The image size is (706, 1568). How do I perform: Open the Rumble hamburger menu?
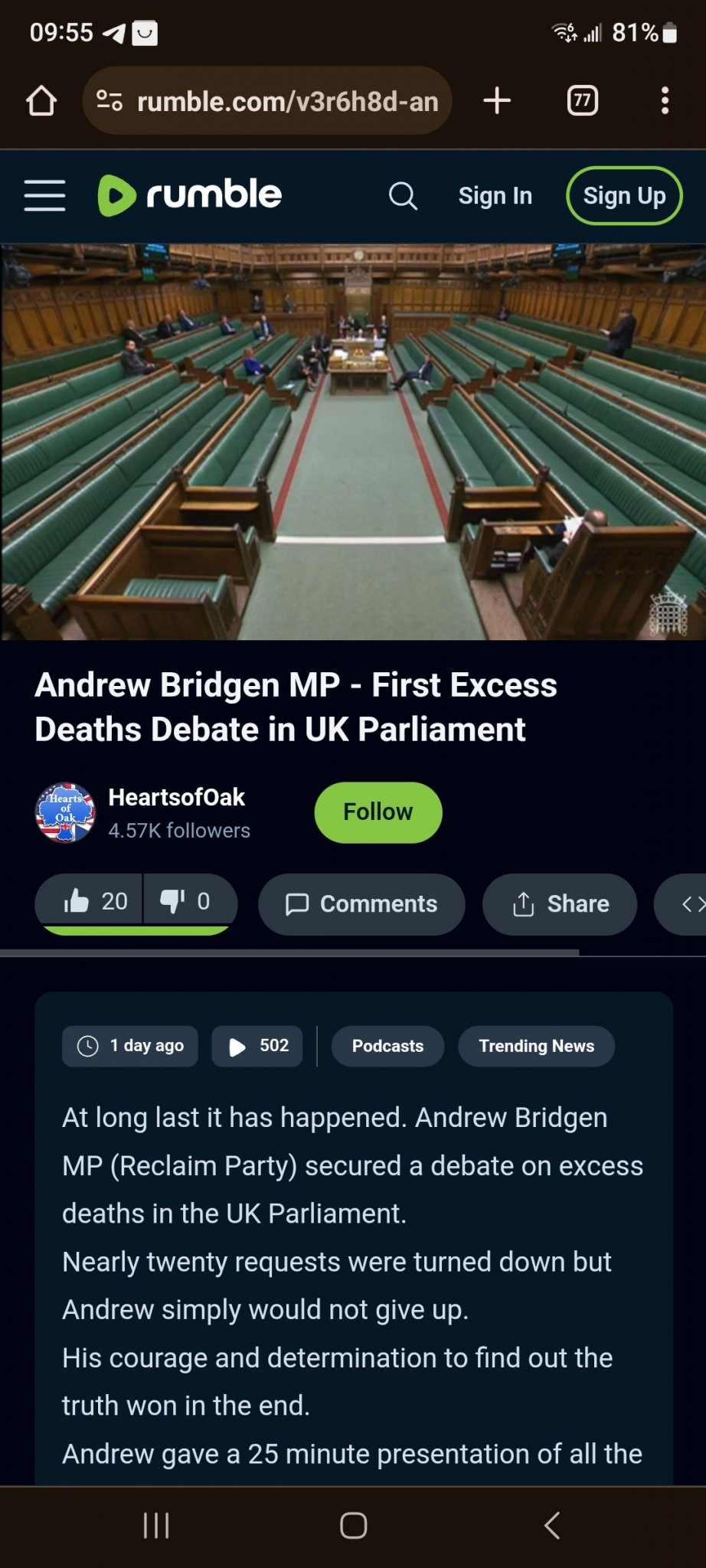click(x=44, y=196)
